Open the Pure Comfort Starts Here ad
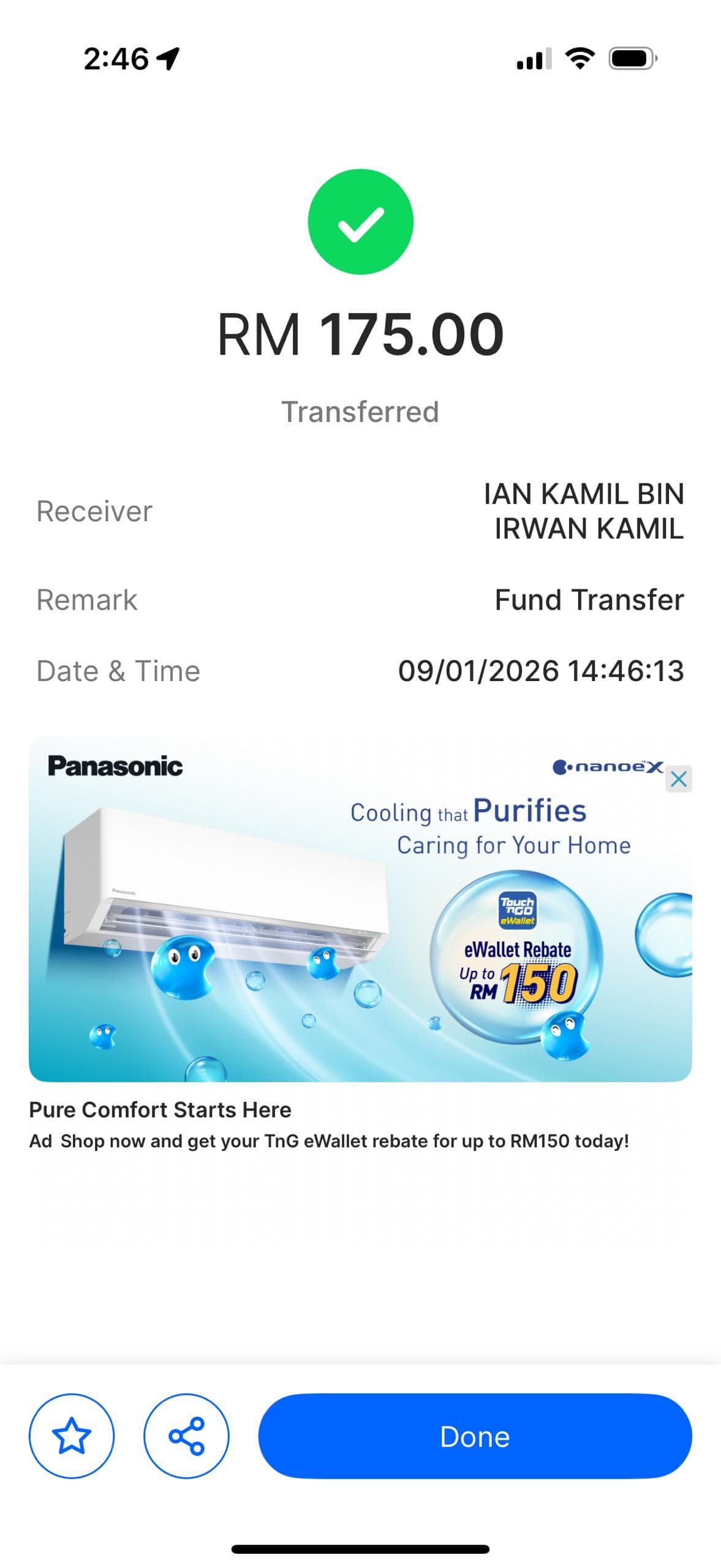Viewport: 721px width, 1568px height. coord(160,1110)
